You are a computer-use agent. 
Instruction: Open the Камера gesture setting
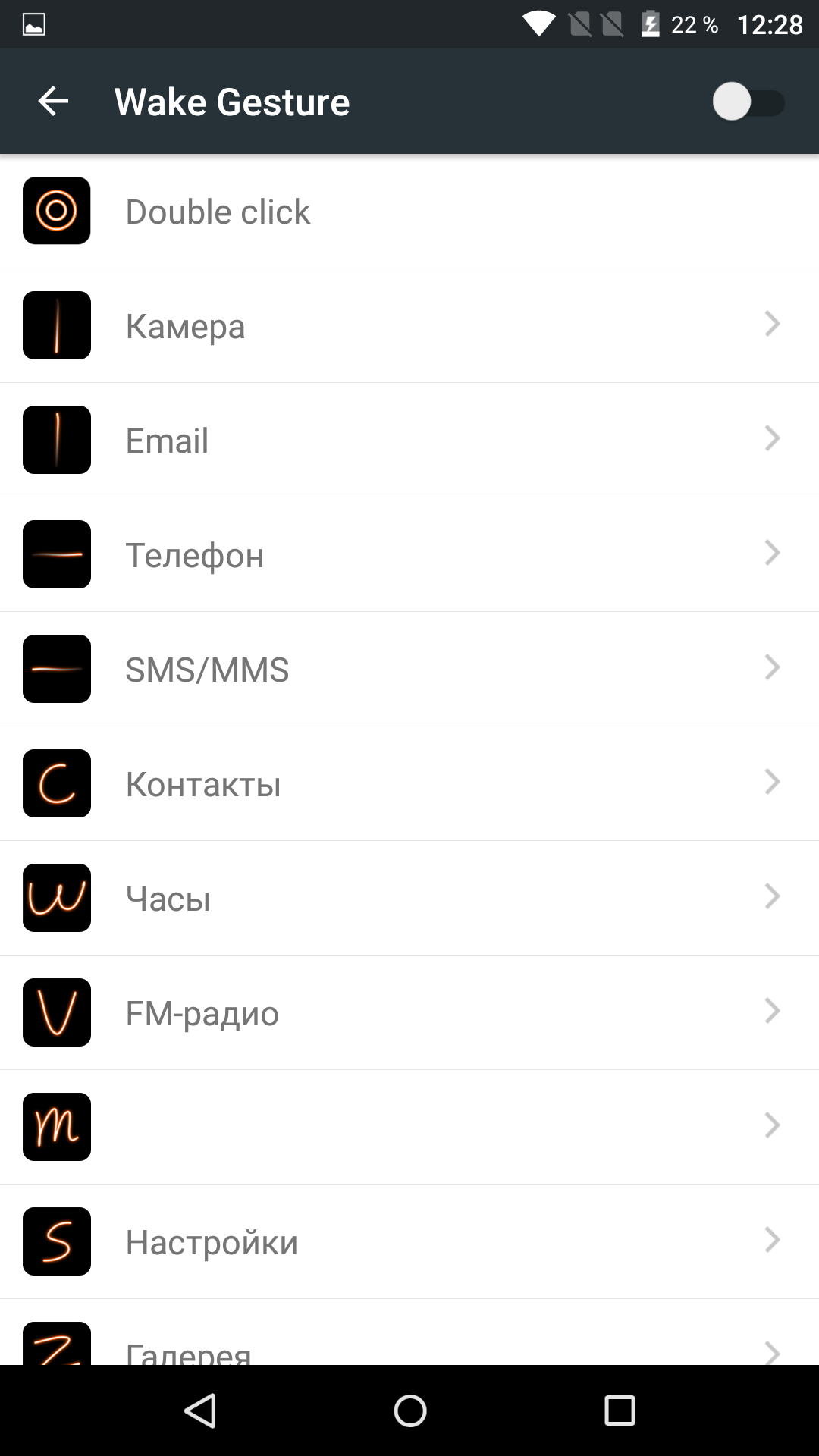(x=409, y=325)
